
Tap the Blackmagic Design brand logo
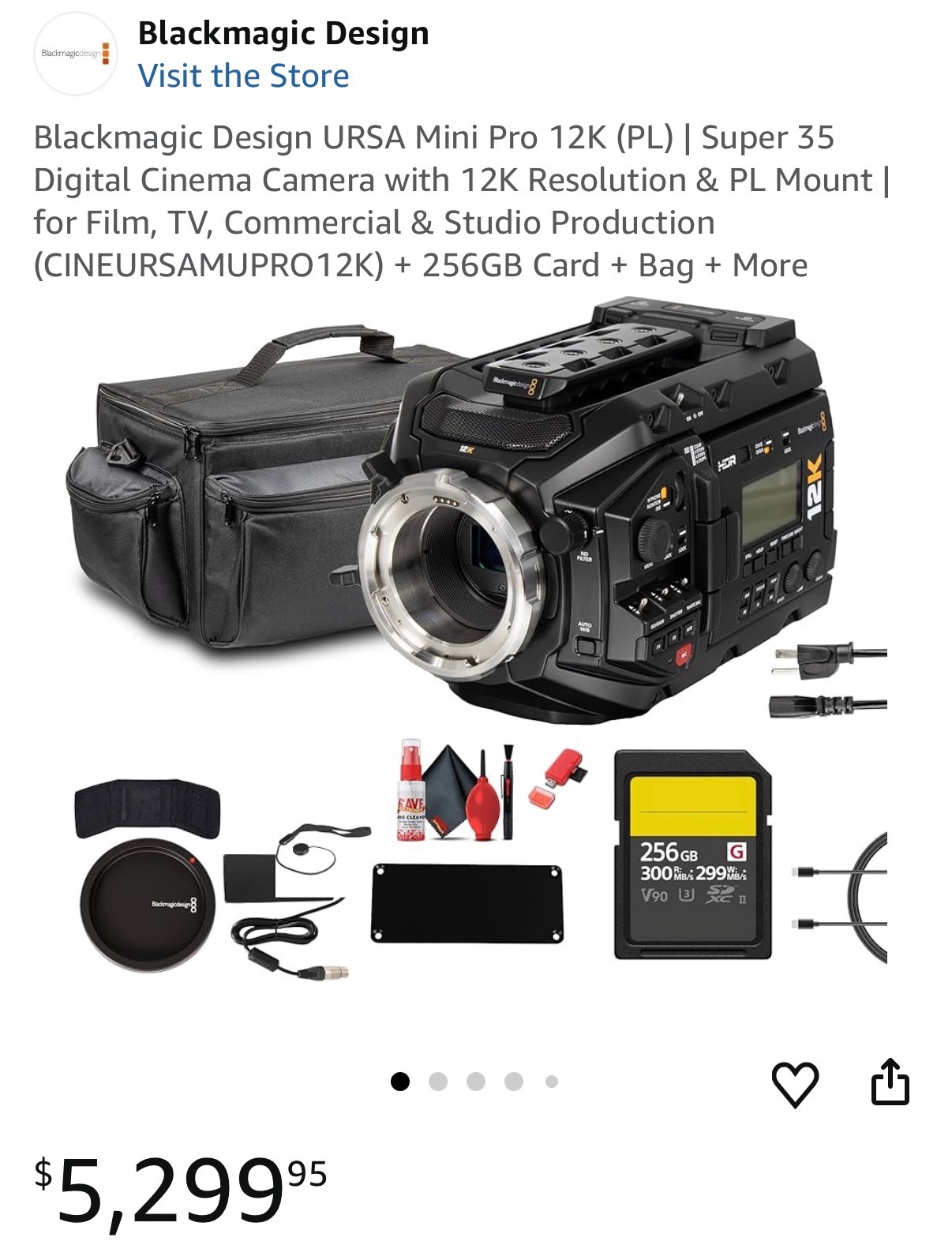tap(75, 54)
